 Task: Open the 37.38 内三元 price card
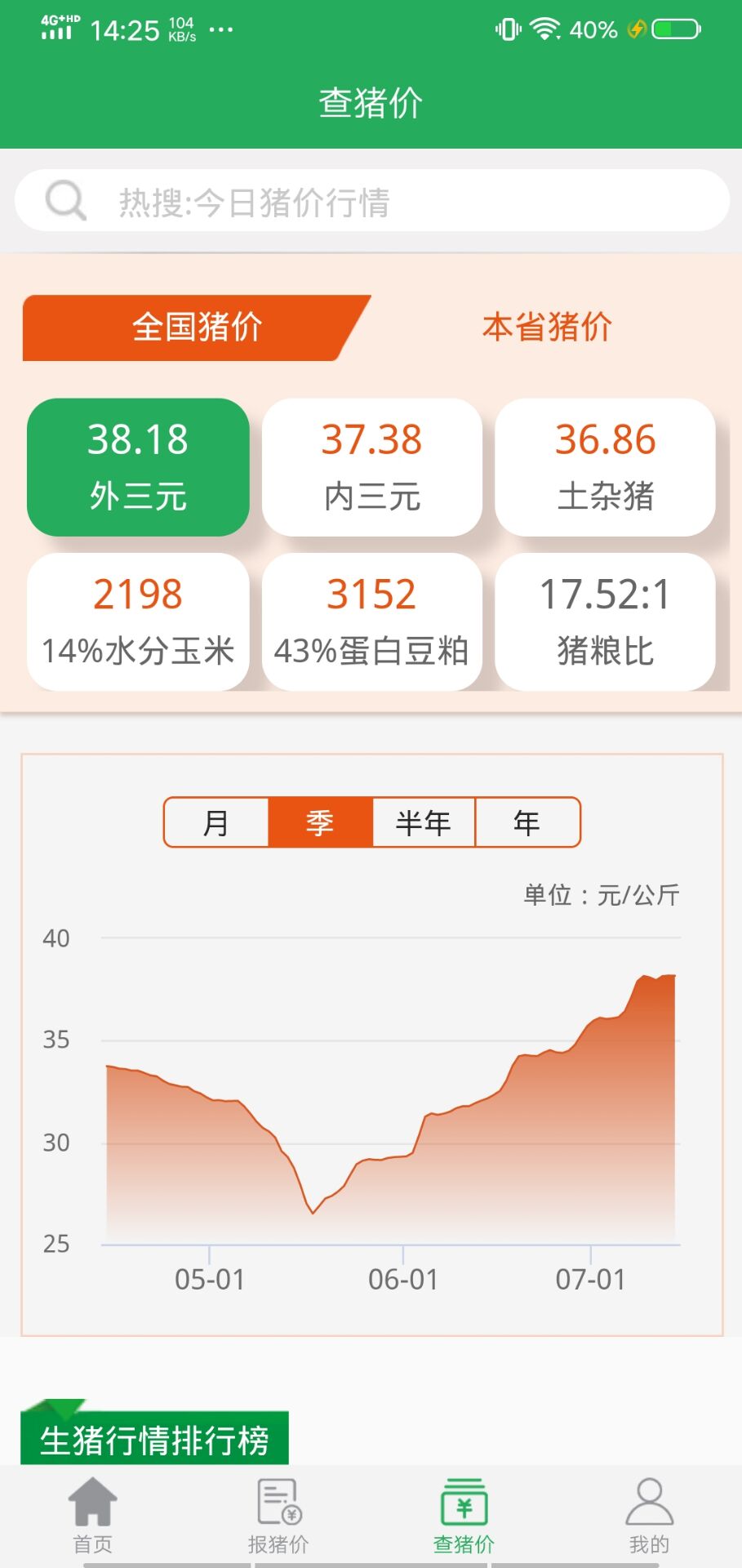tap(371, 464)
